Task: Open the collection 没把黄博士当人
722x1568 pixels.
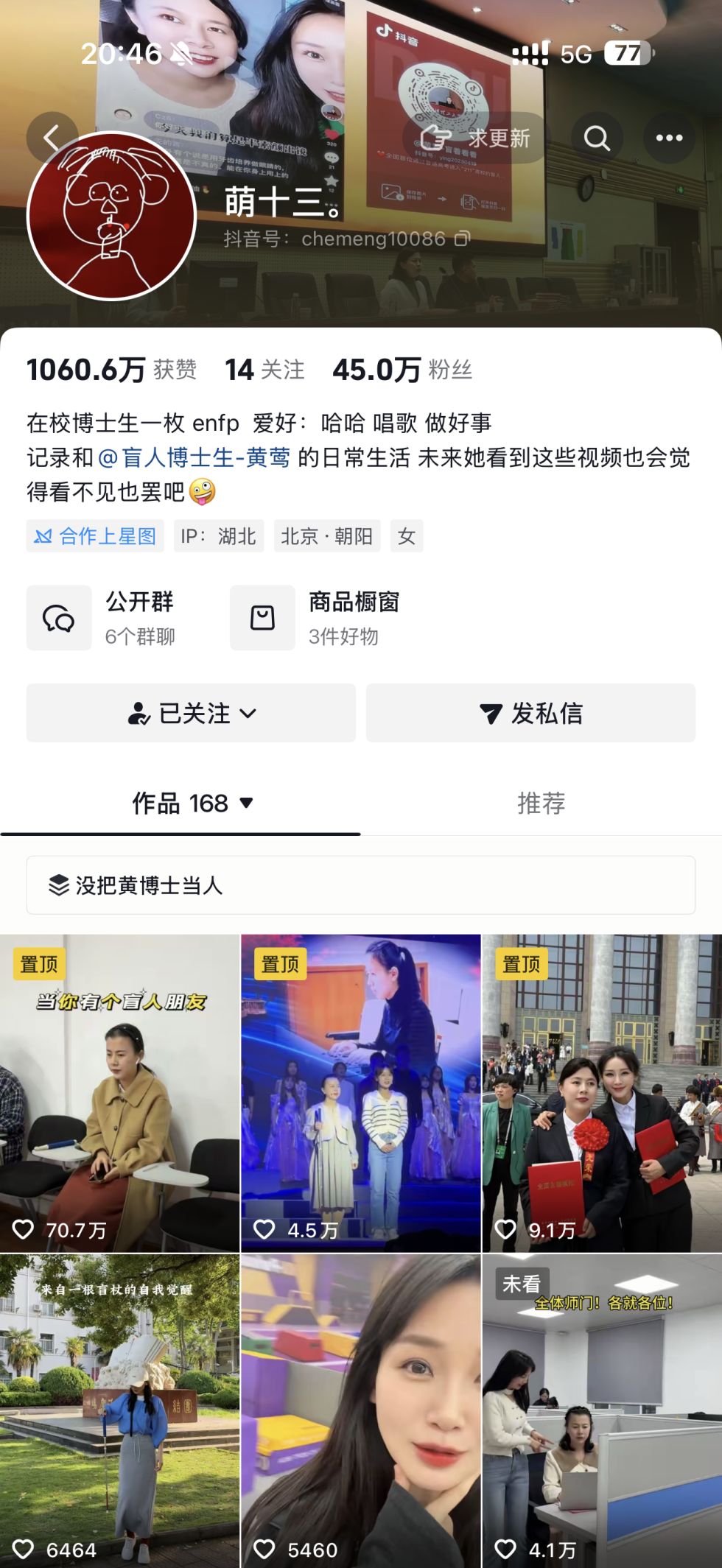Action: point(361,885)
